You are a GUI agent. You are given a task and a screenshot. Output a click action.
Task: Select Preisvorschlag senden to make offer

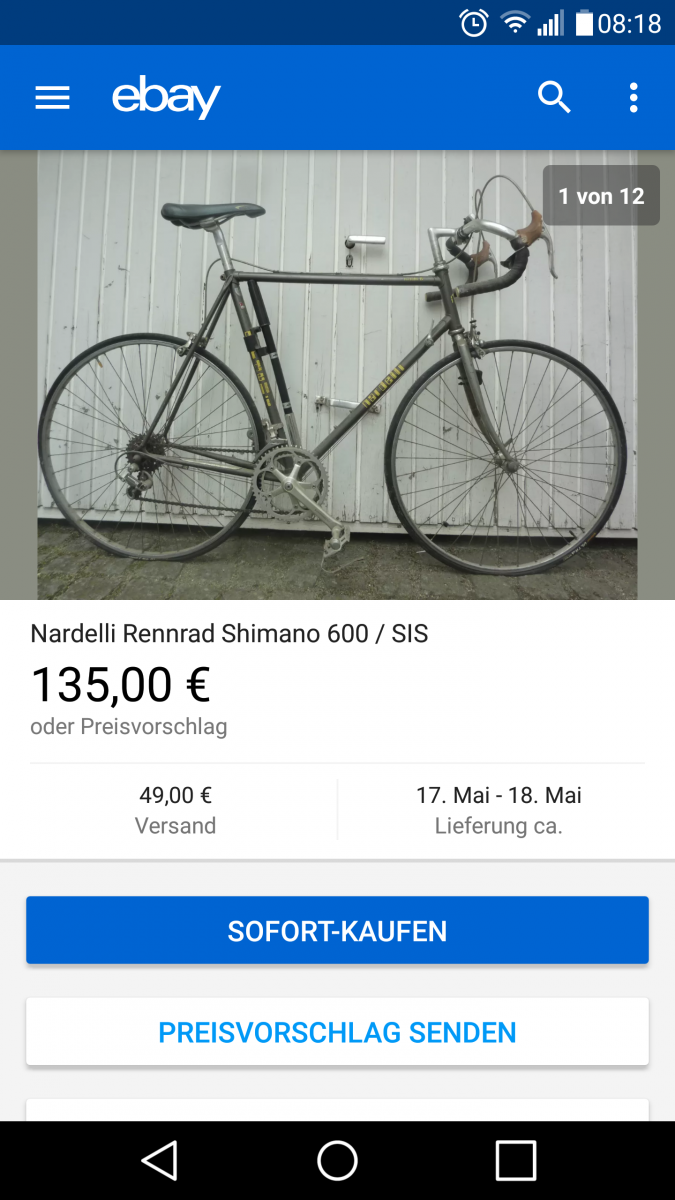coord(337,1032)
